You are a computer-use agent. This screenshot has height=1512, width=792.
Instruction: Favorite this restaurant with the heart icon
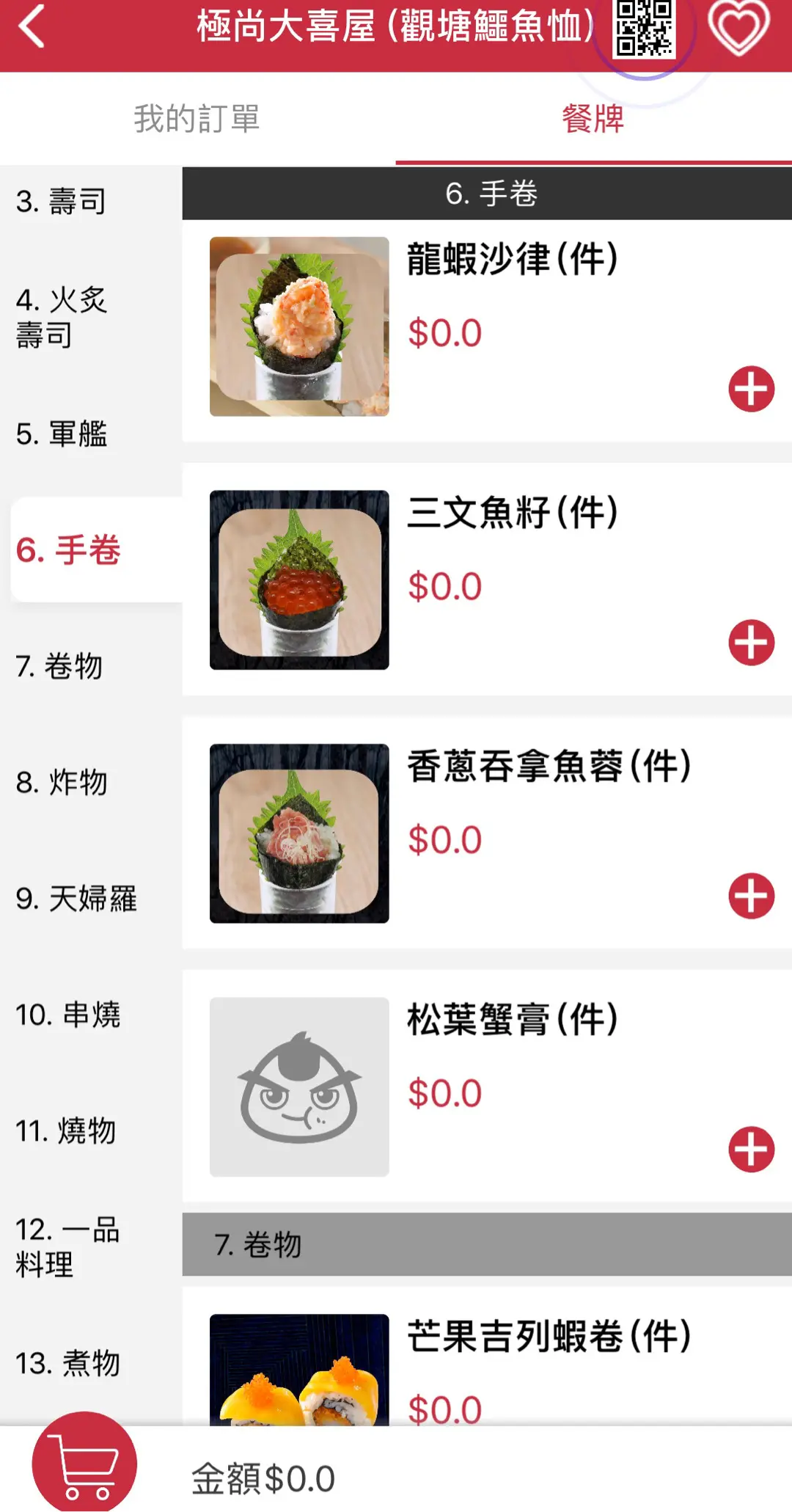pyautogui.click(x=738, y=28)
